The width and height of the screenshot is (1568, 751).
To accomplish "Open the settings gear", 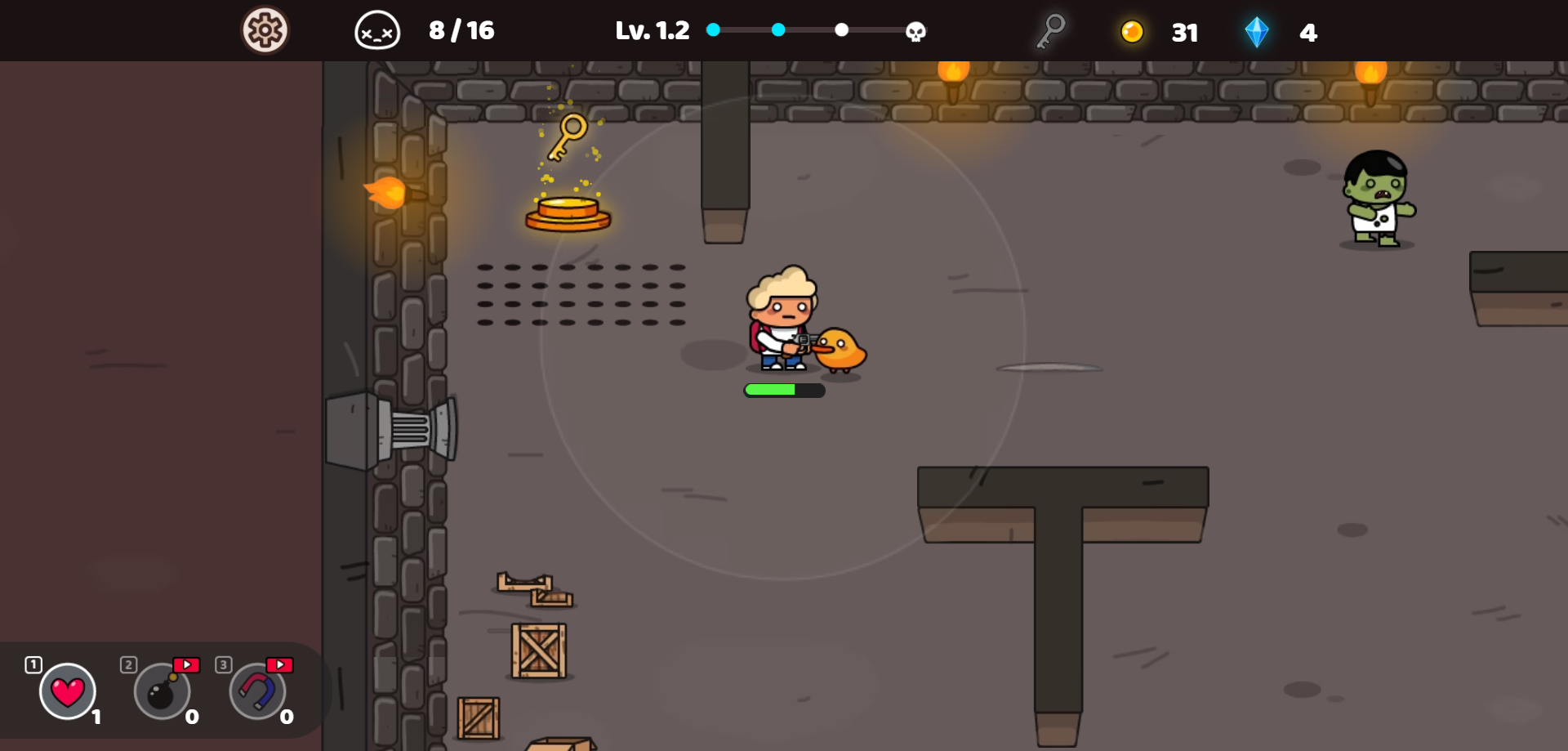I will (265, 31).
